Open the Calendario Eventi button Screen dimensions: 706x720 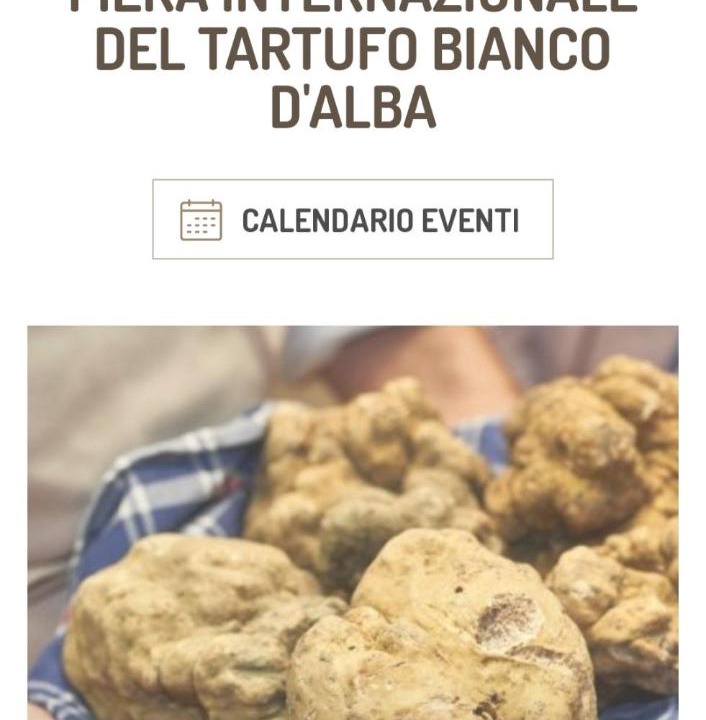(352, 219)
